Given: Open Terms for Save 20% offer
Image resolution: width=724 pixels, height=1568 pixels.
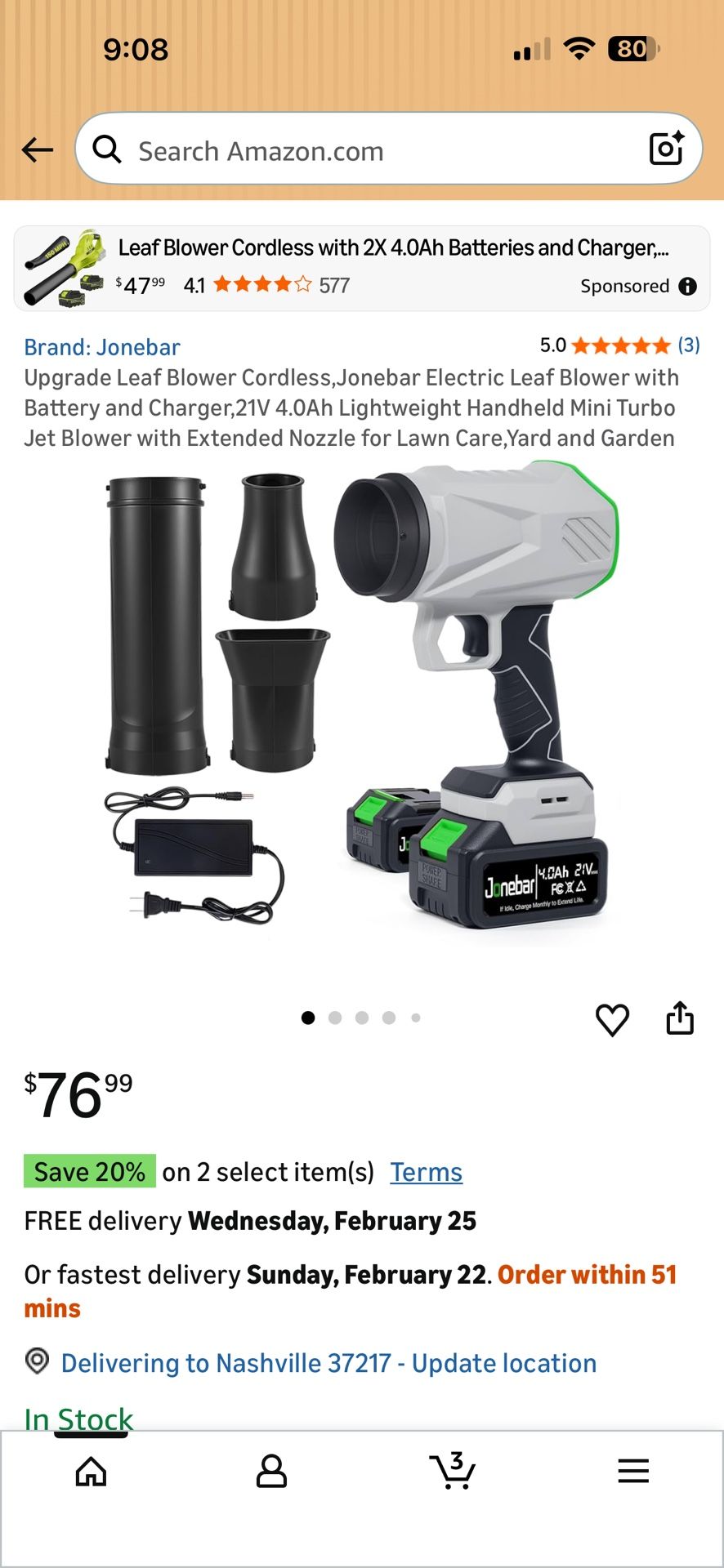Looking at the screenshot, I should pos(426,1172).
